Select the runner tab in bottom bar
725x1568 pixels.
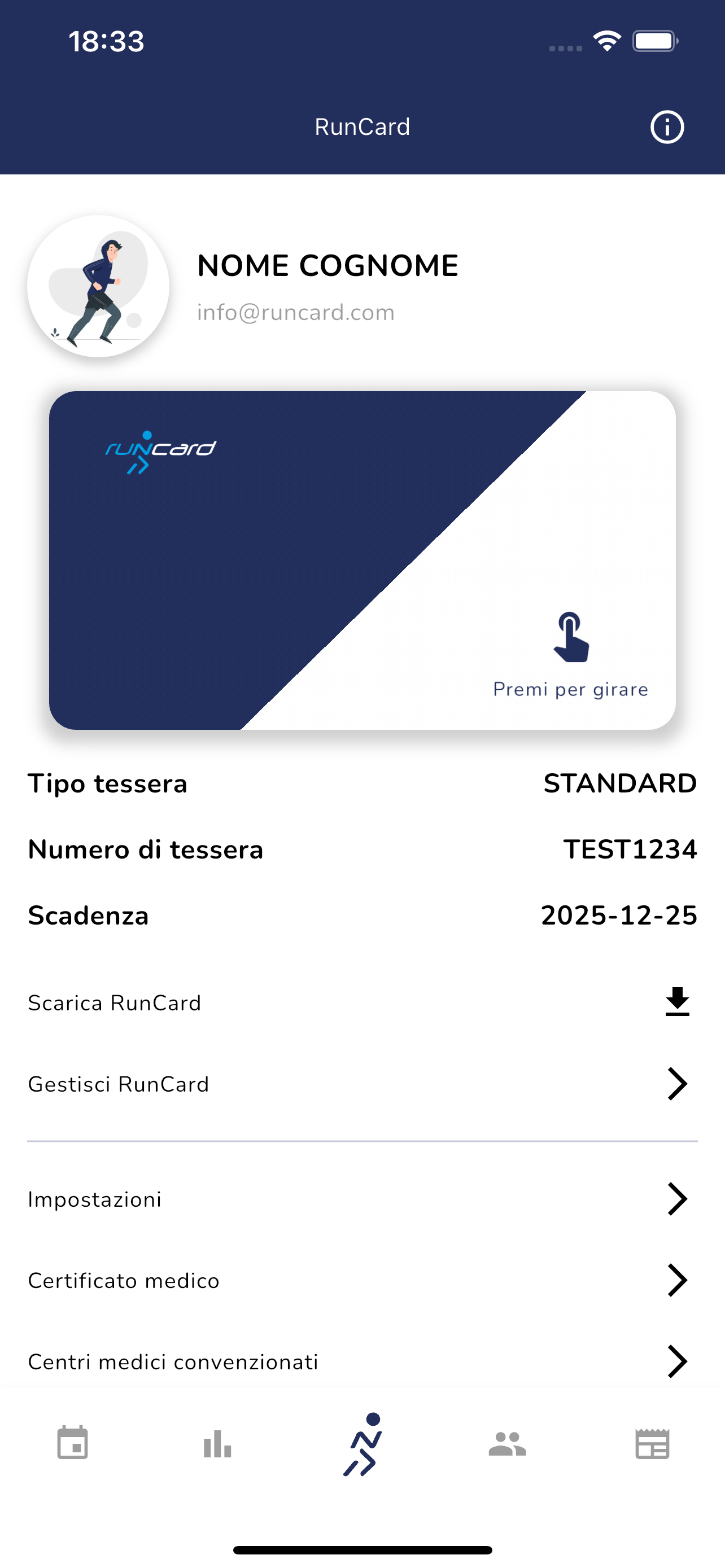363,1443
